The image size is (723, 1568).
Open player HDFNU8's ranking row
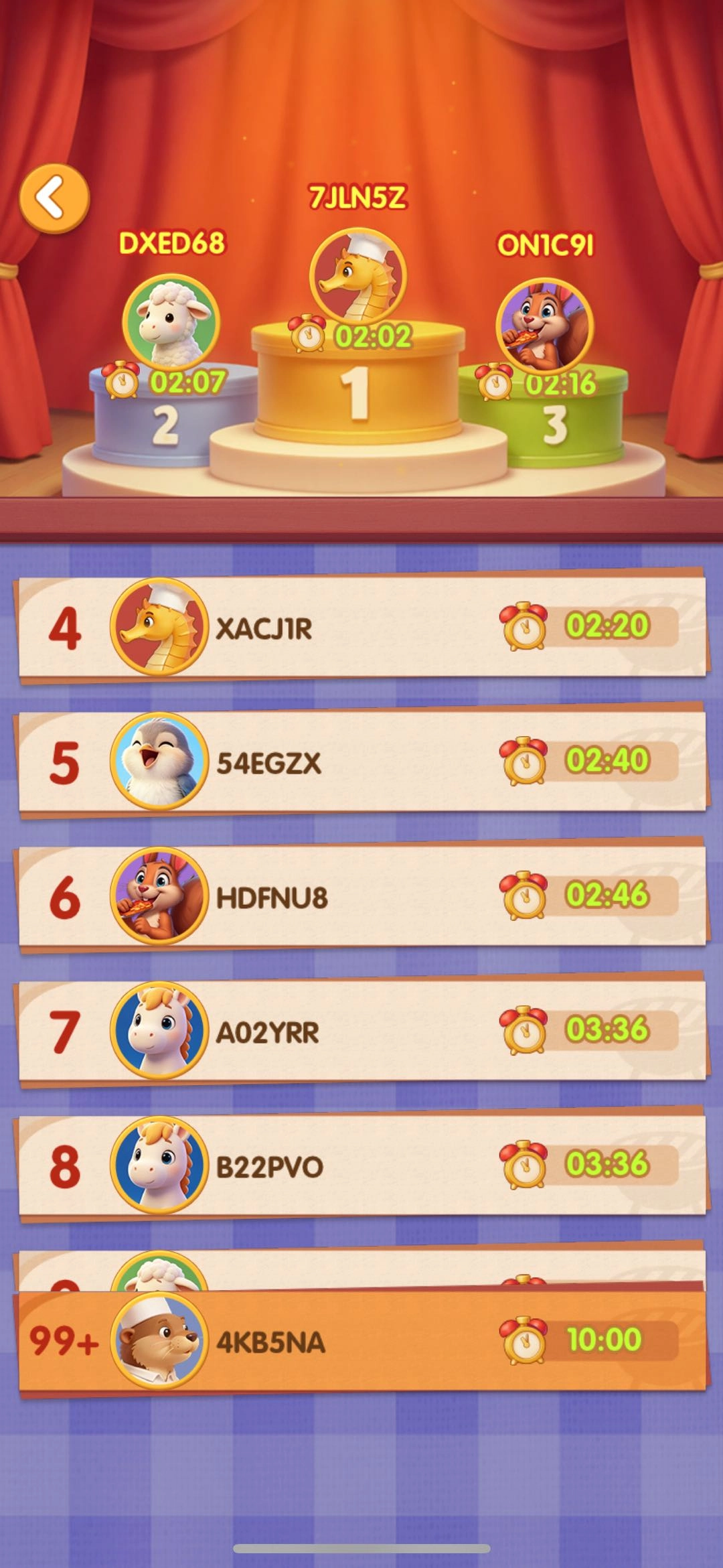coord(361,897)
